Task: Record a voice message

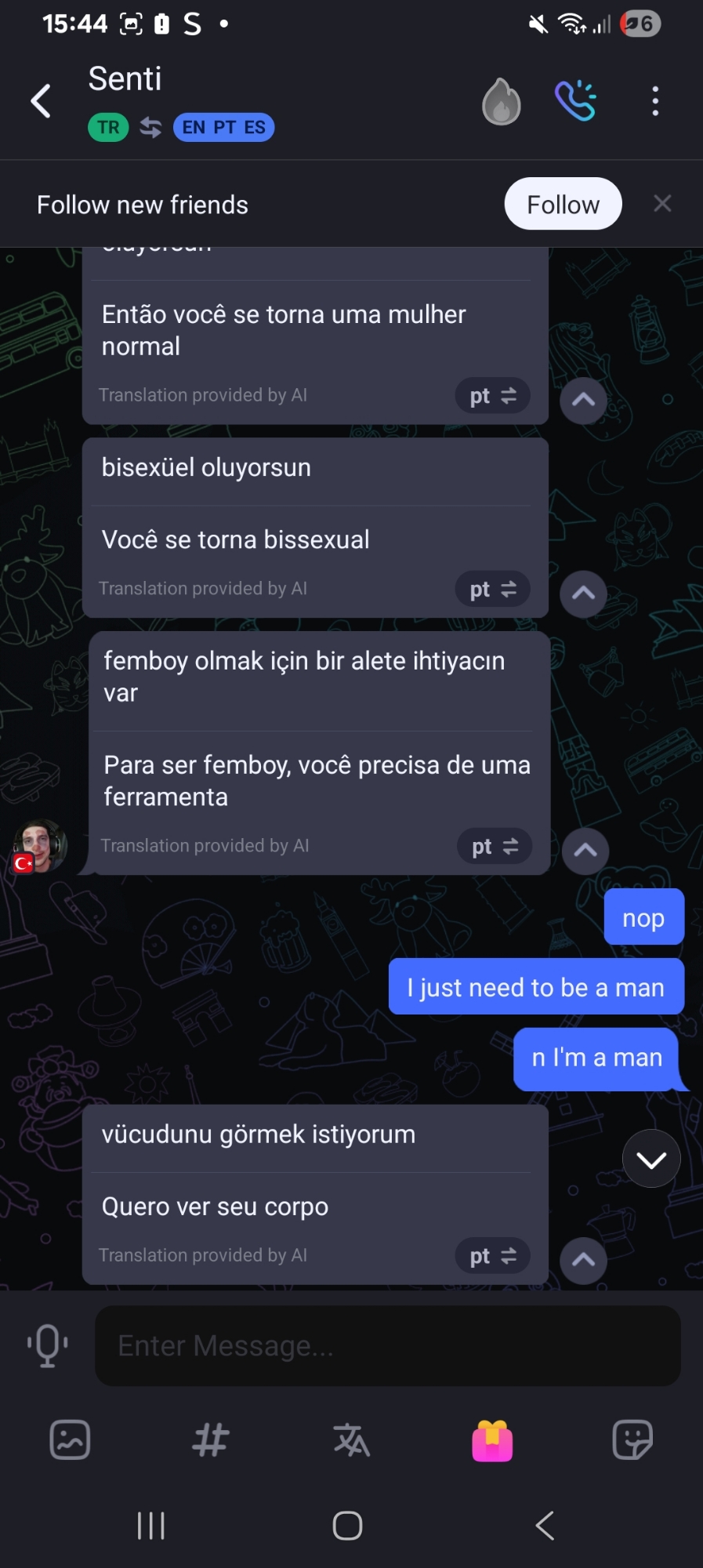Action: [x=48, y=1345]
